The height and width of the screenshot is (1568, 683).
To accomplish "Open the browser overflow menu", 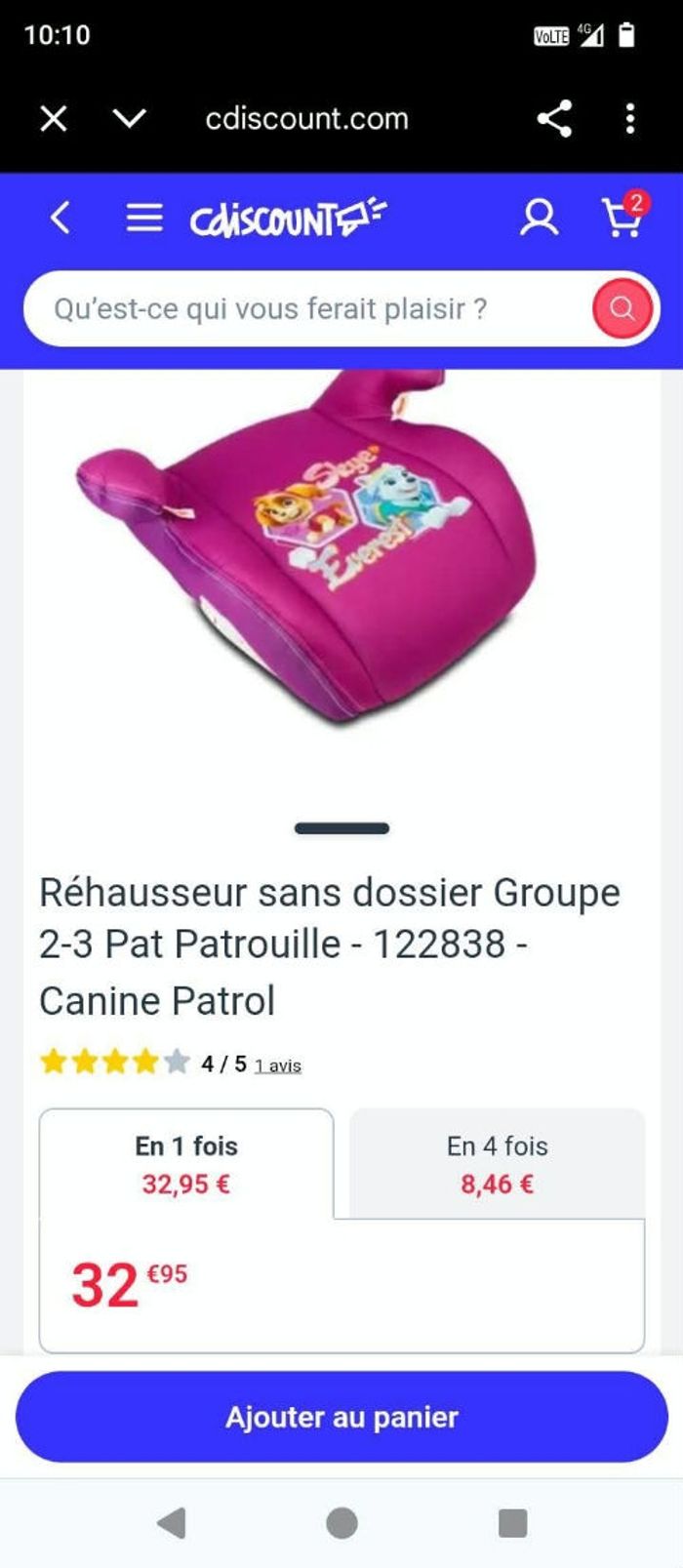I will point(630,119).
